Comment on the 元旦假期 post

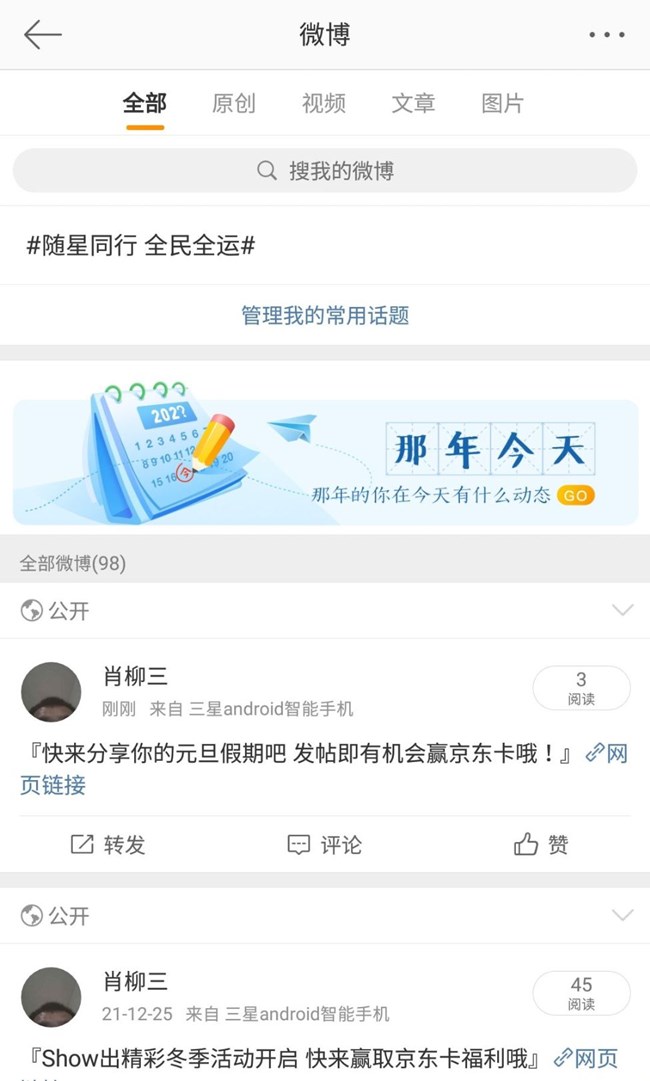[x=325, y=845]
